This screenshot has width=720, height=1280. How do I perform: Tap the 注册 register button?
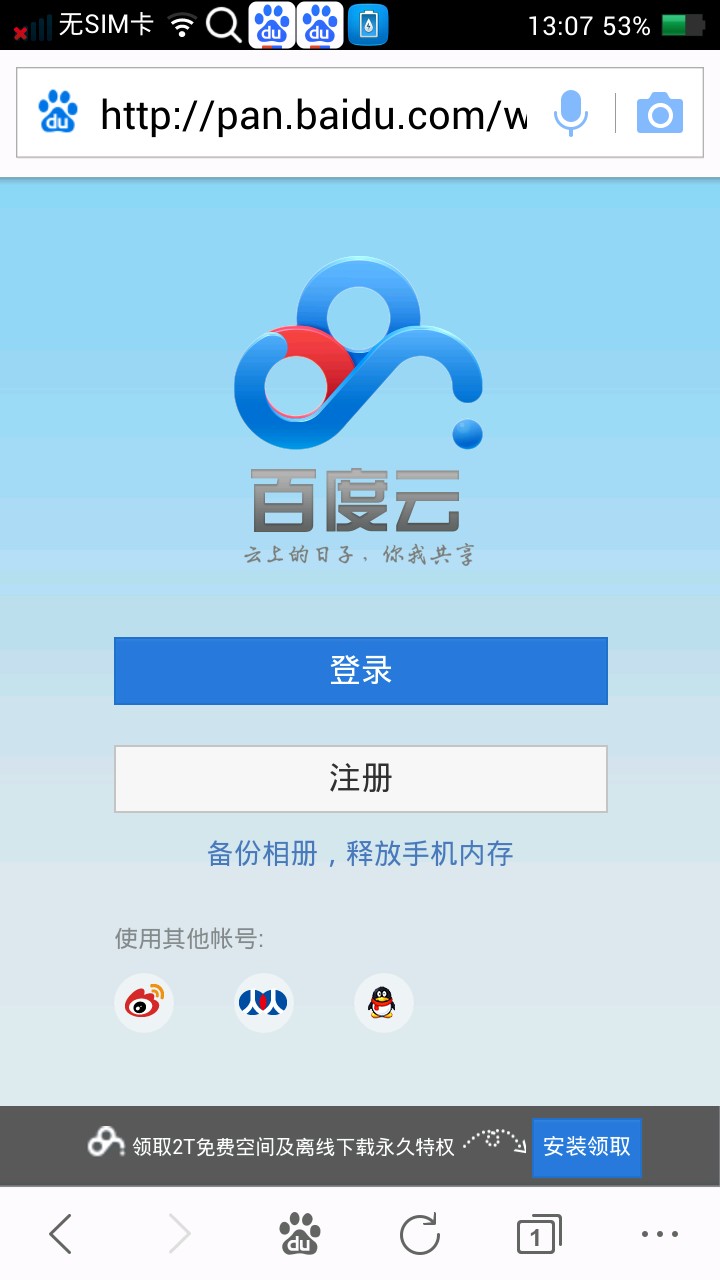coord(360,778)
